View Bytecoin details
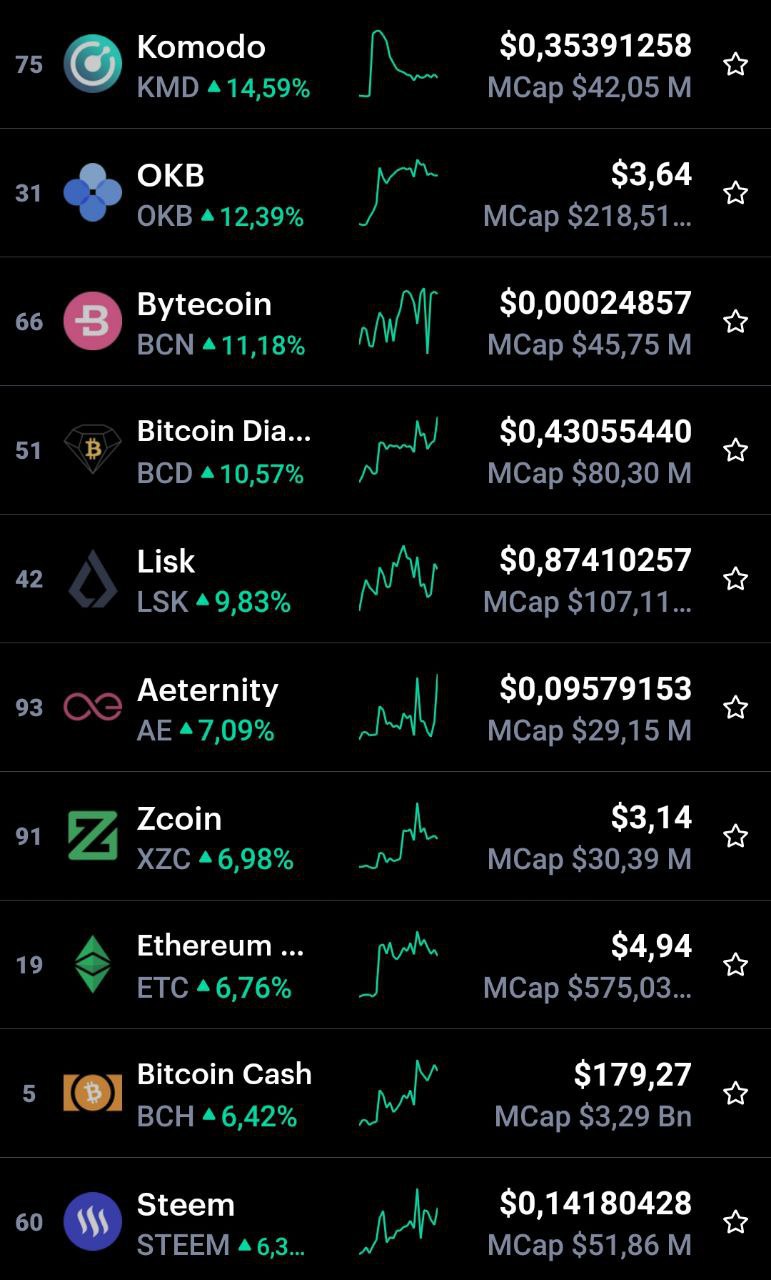771x1280 pixels. 385,321
